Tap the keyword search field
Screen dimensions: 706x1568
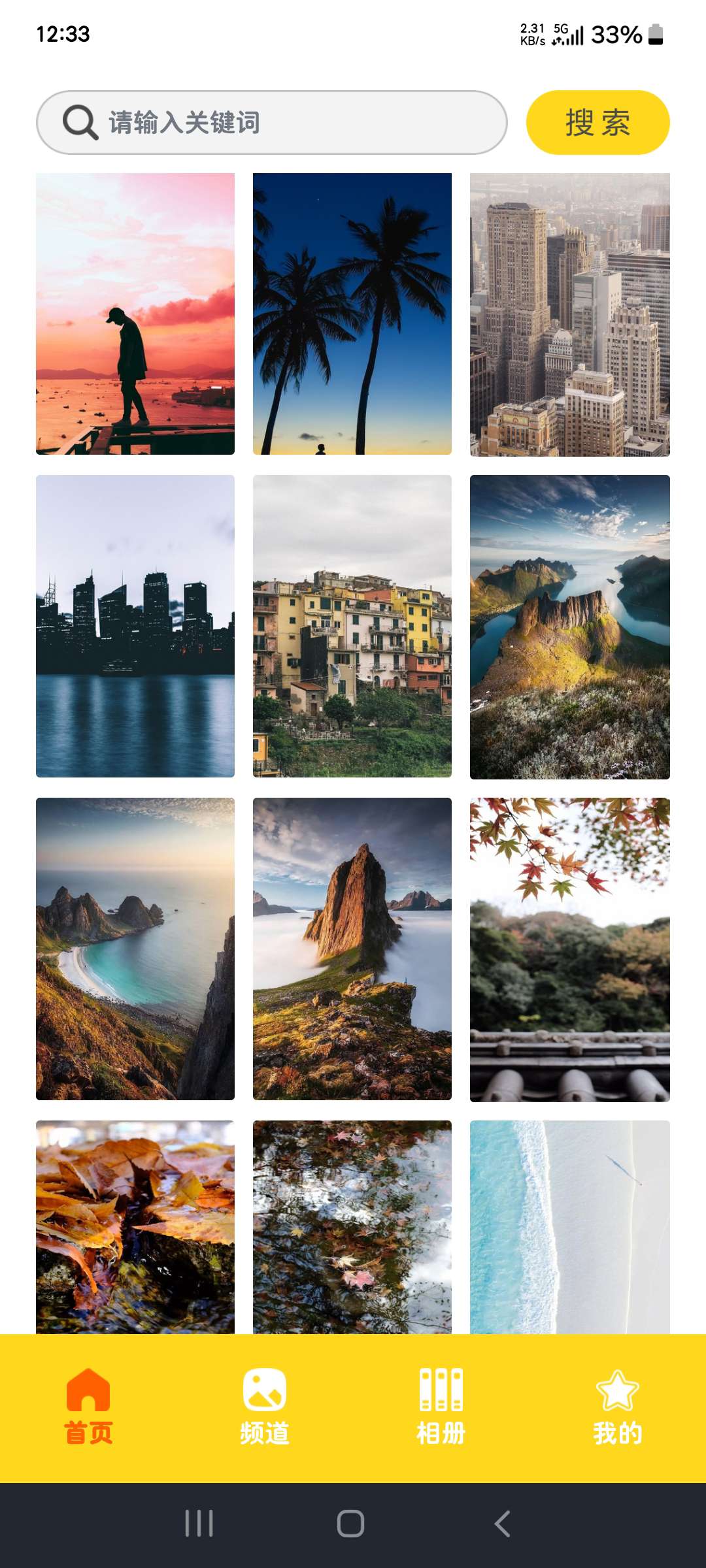271,122
